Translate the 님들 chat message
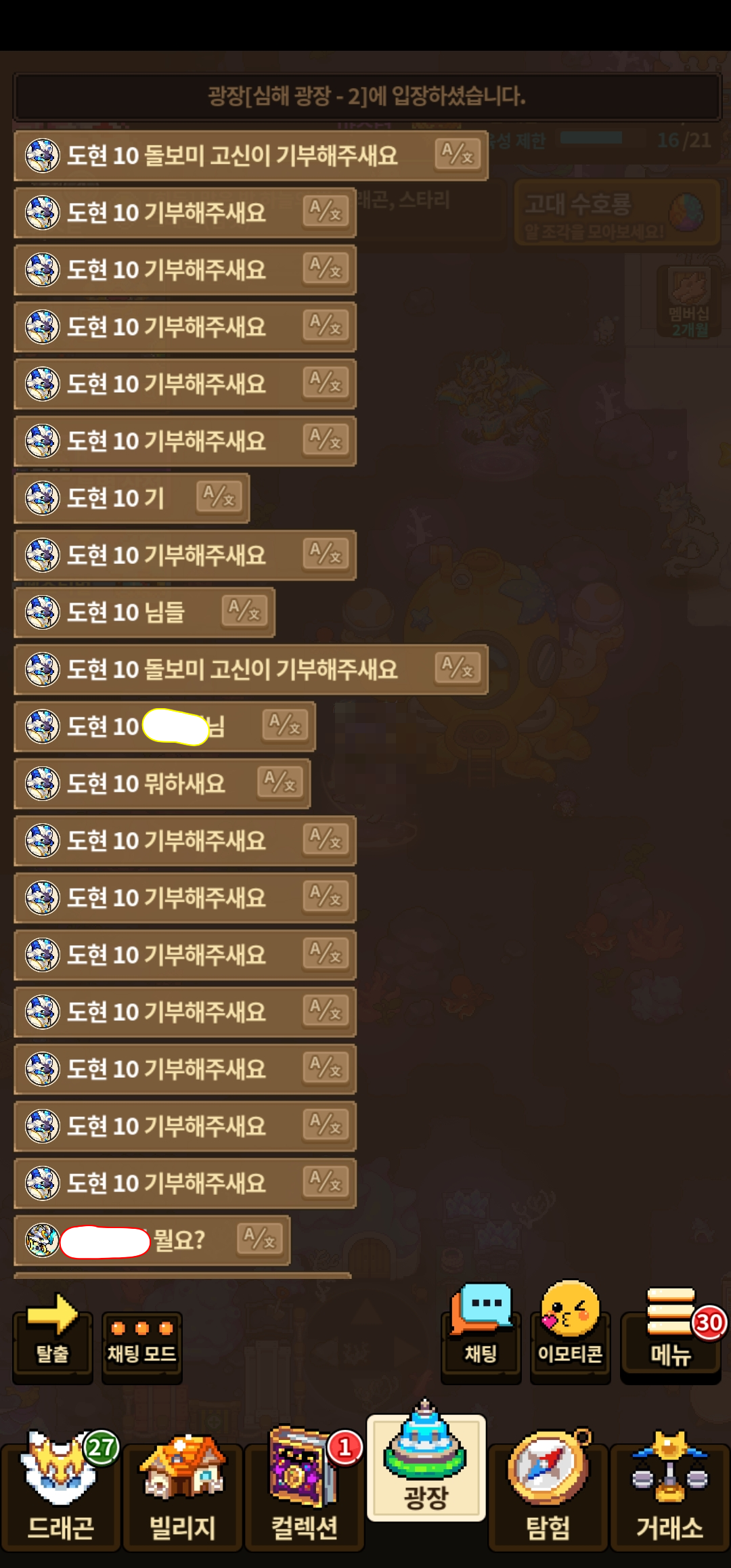Image resolution: width=731 pixels, height=1568 pixels. click(244, 612)
